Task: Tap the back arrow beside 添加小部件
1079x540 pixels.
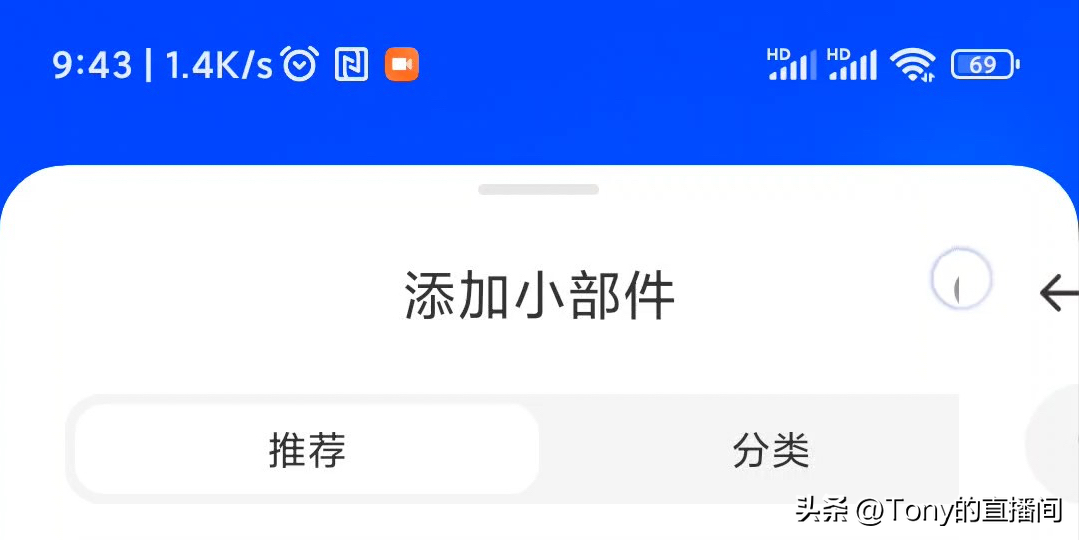Action: click(1058, 294)
